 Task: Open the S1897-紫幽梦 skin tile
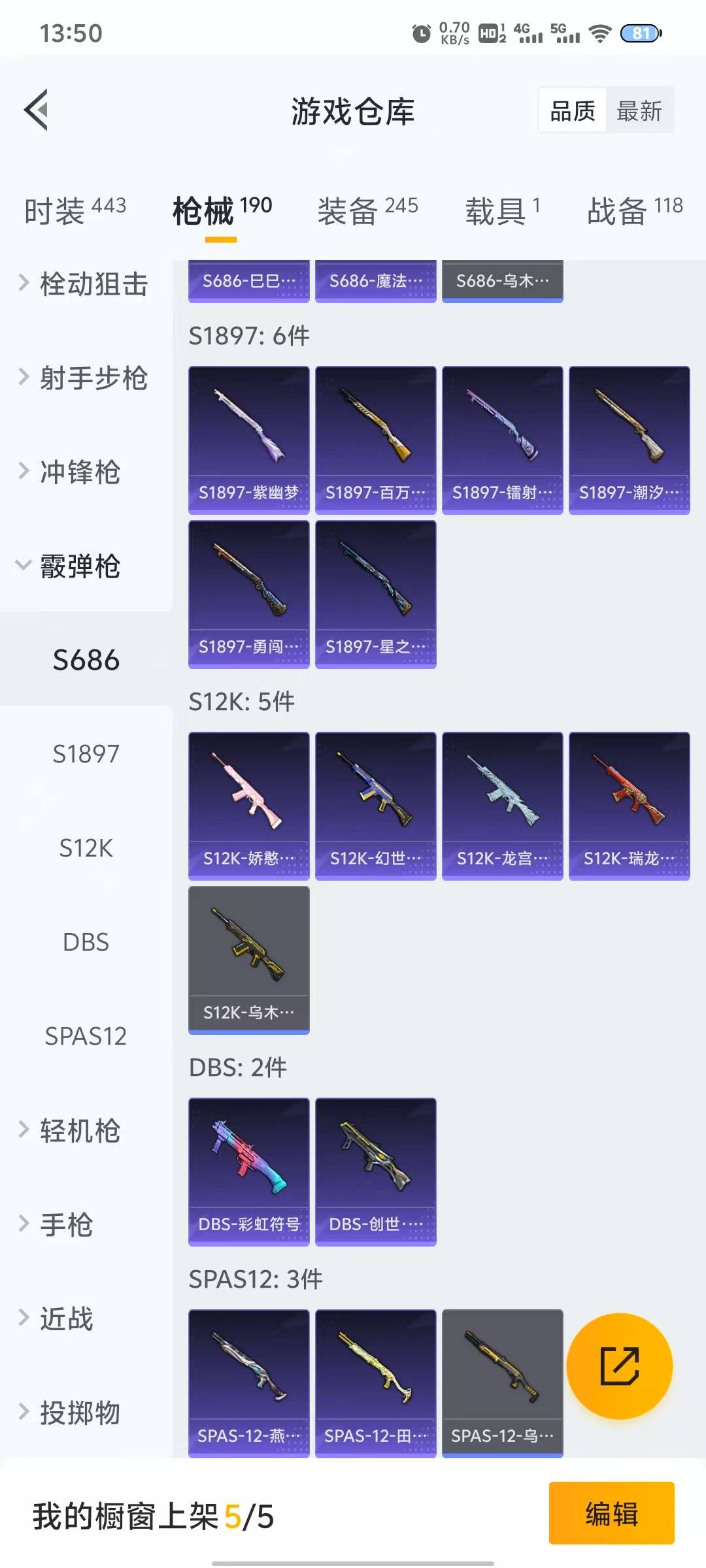pyautogui.click(x=248, y=440)
